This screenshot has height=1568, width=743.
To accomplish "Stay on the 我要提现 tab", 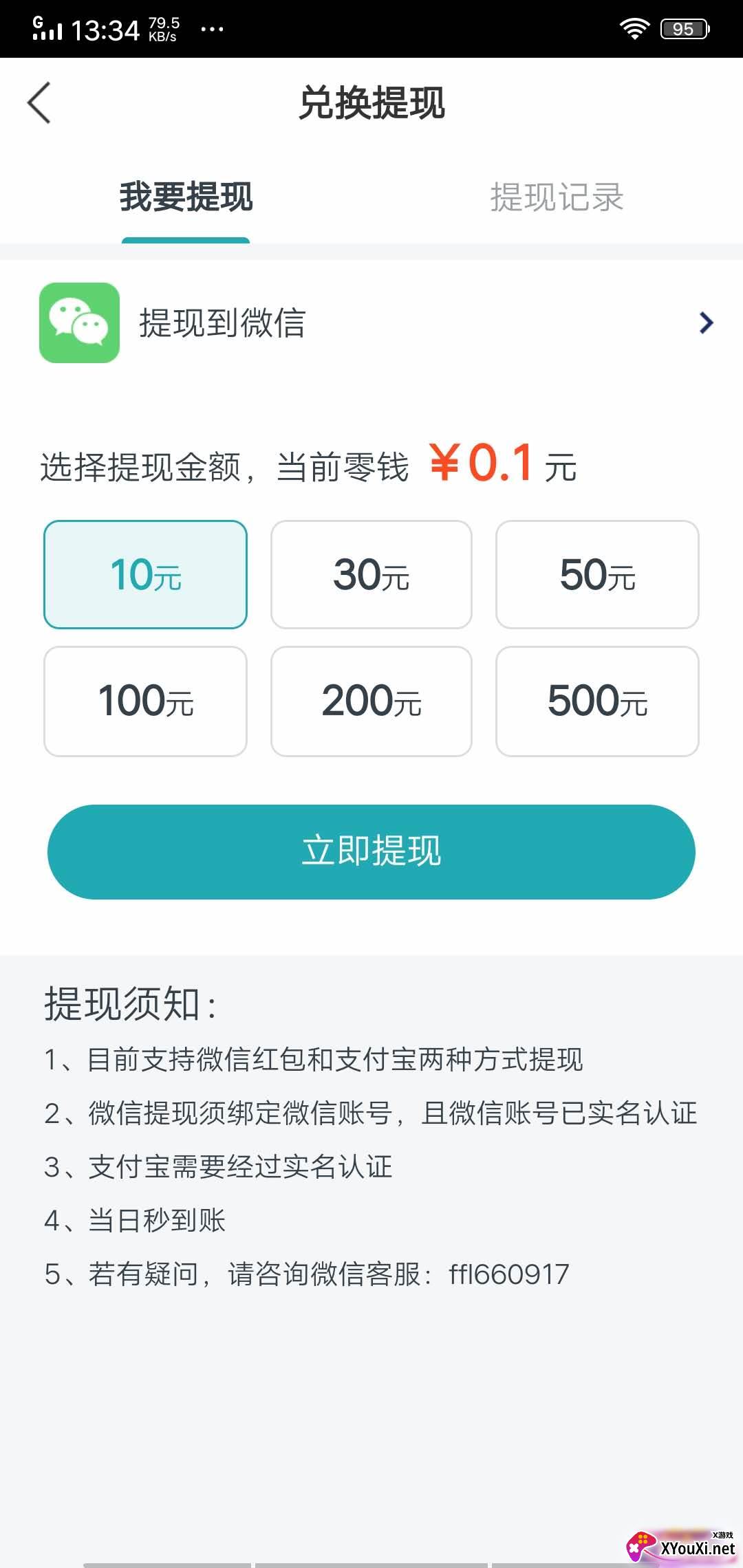I will [x=185, y=198].
